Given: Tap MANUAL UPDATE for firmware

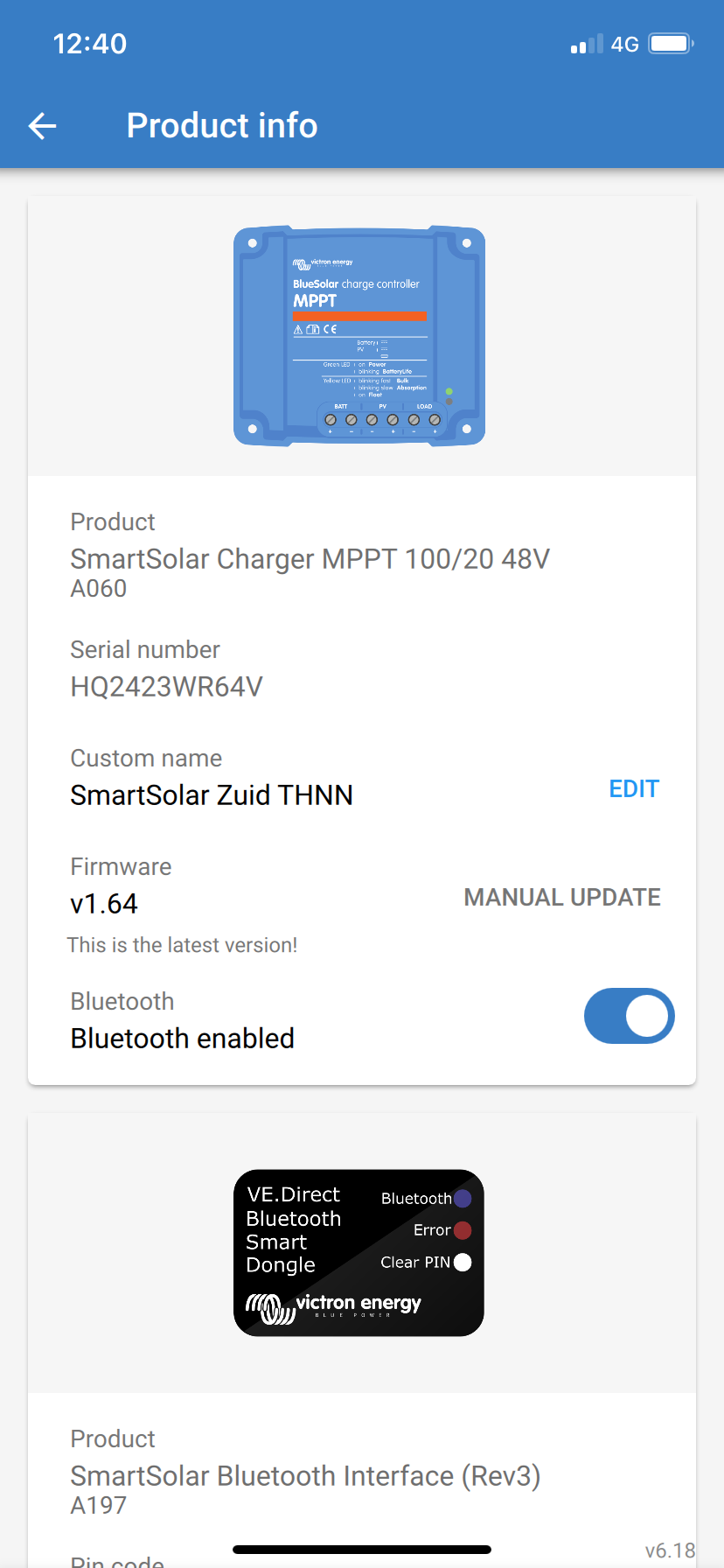Looking at the screenshot, I should (561, 898).
